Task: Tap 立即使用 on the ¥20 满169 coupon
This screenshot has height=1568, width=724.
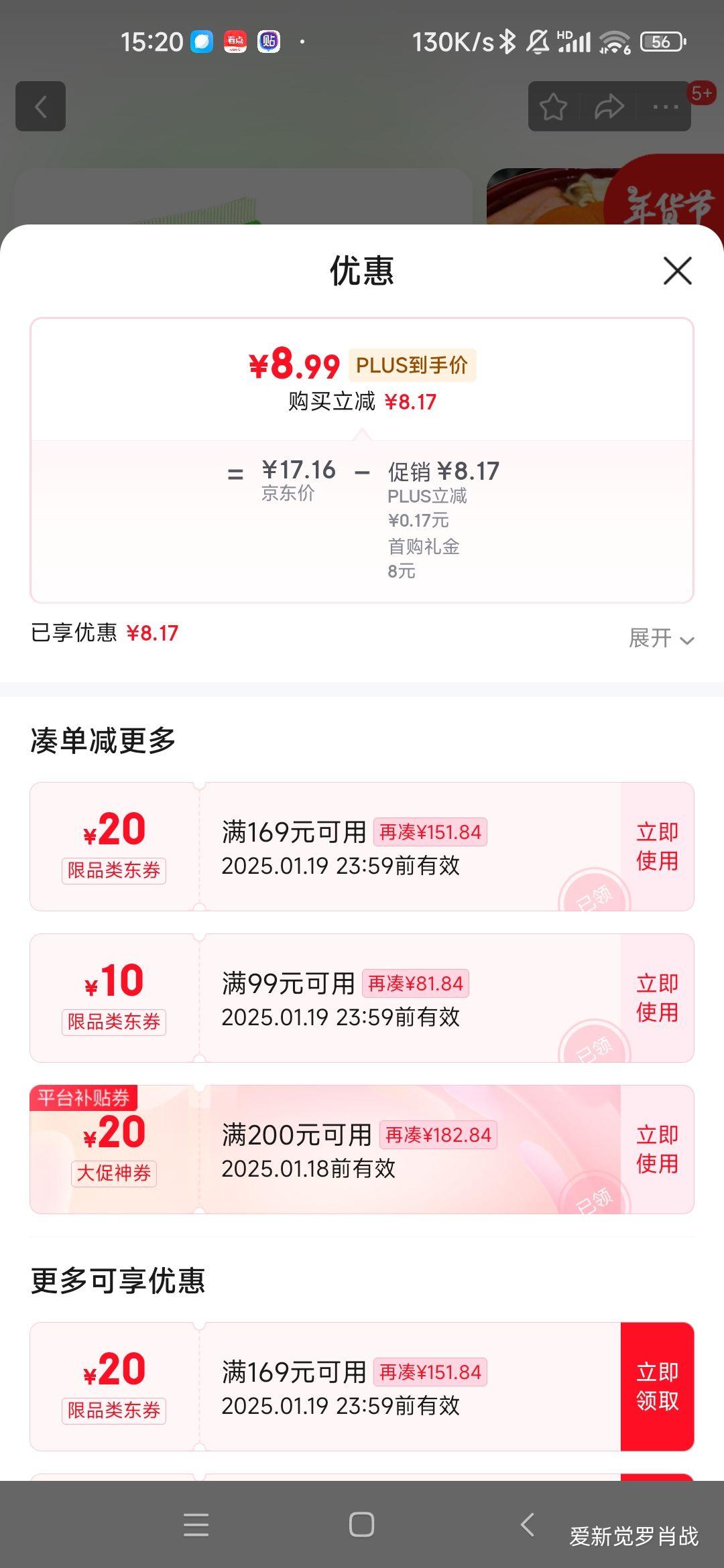Action: pos(658,846)
